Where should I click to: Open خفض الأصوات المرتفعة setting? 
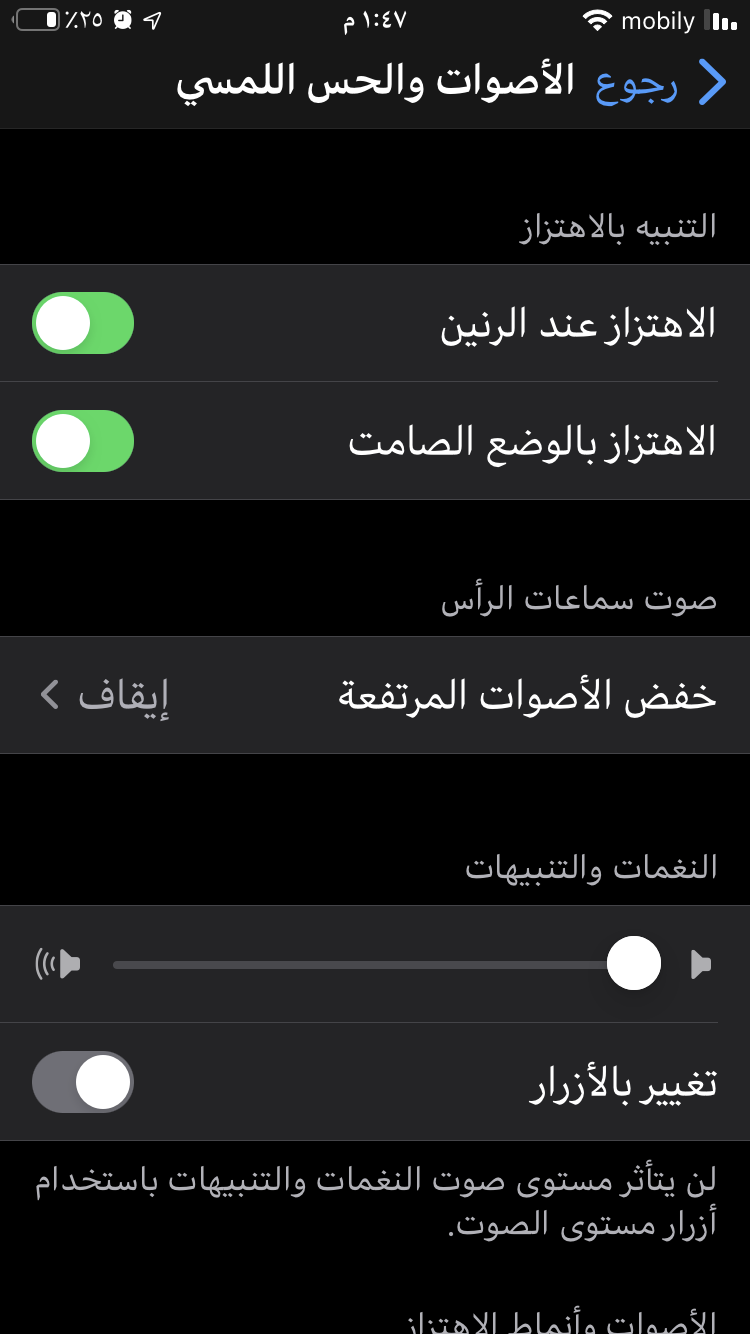pos(375,695)
